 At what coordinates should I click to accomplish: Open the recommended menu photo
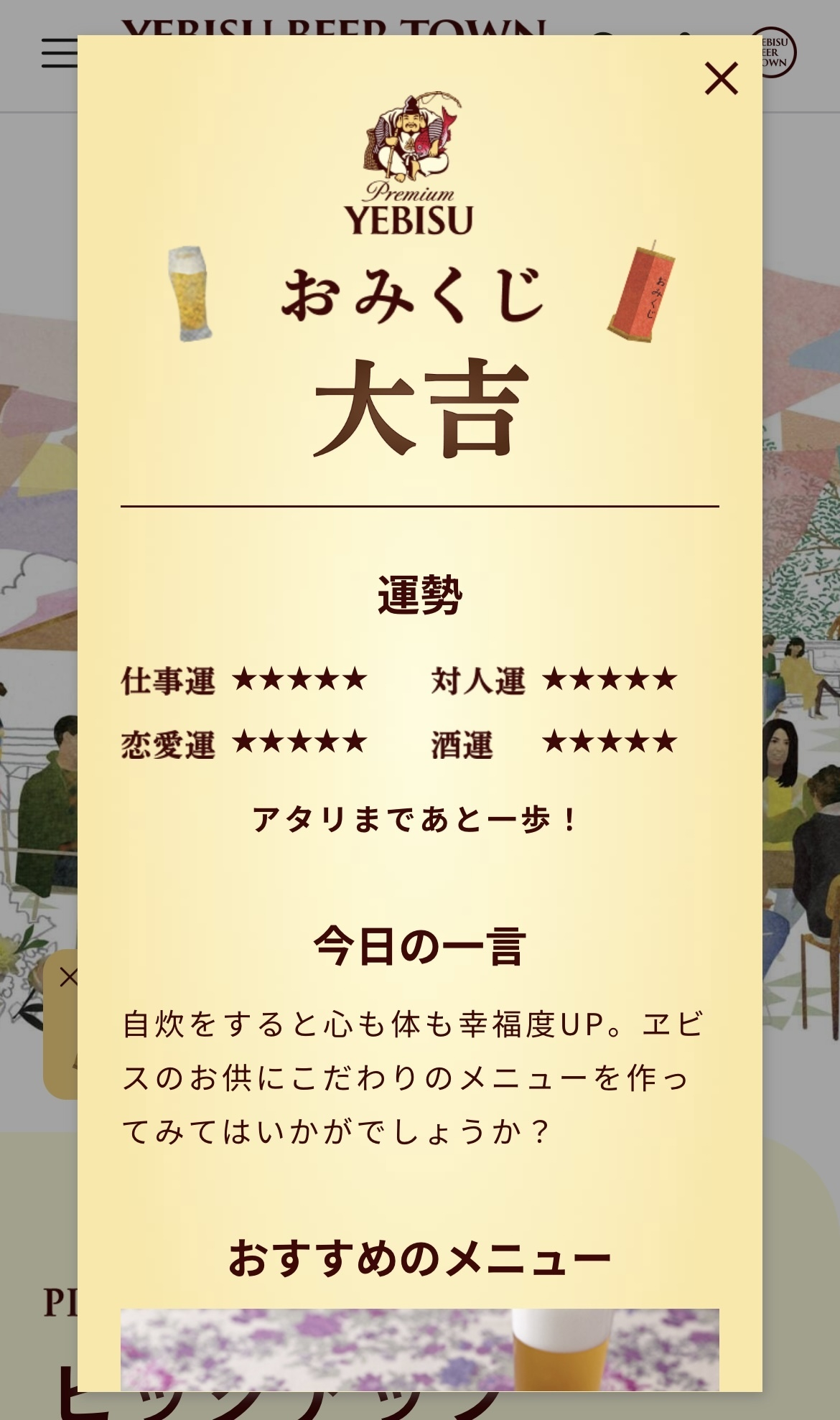pos(419,1350)
